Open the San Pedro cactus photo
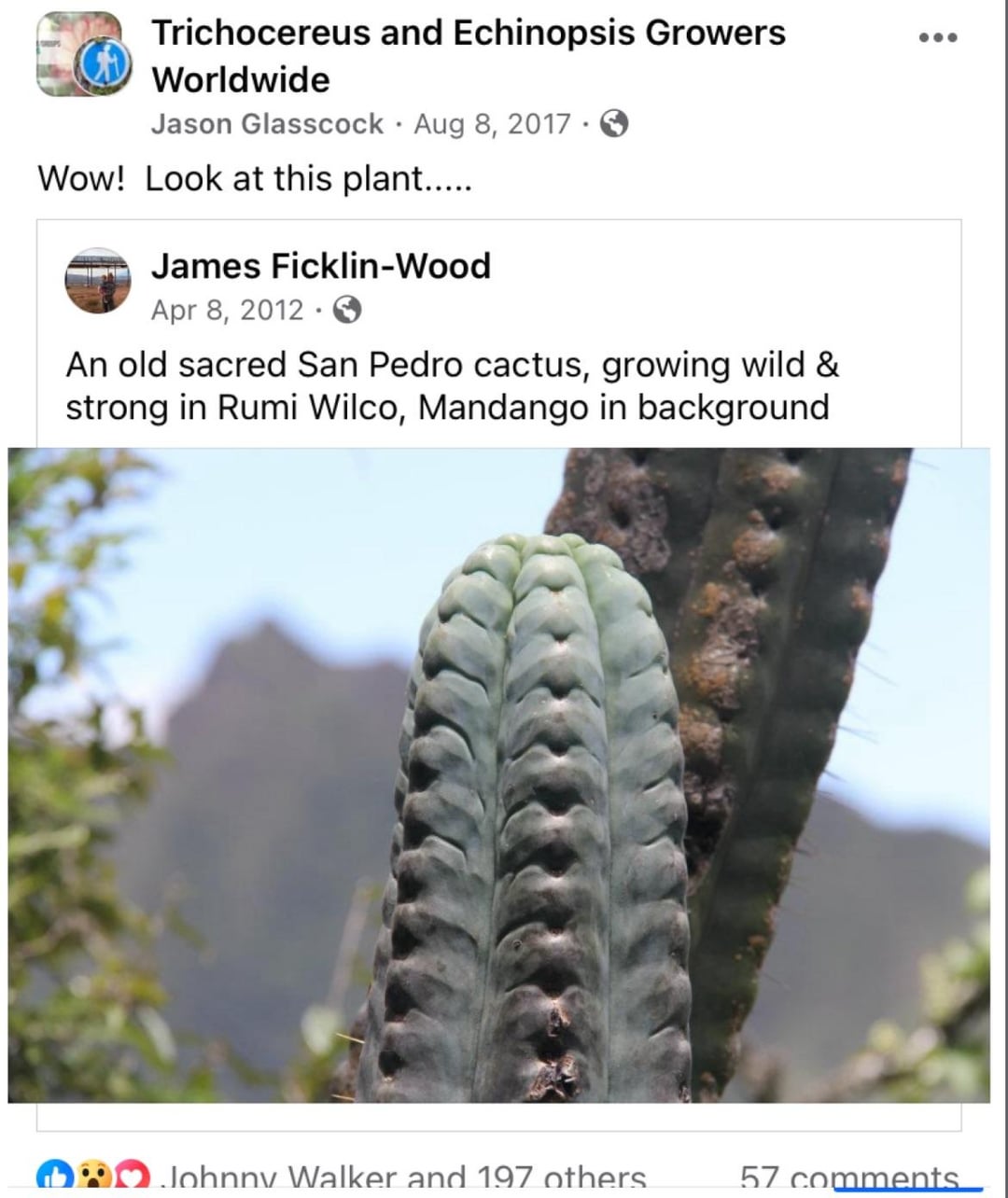Viewport: 1008px width, 1198px height. click(498, 774)
